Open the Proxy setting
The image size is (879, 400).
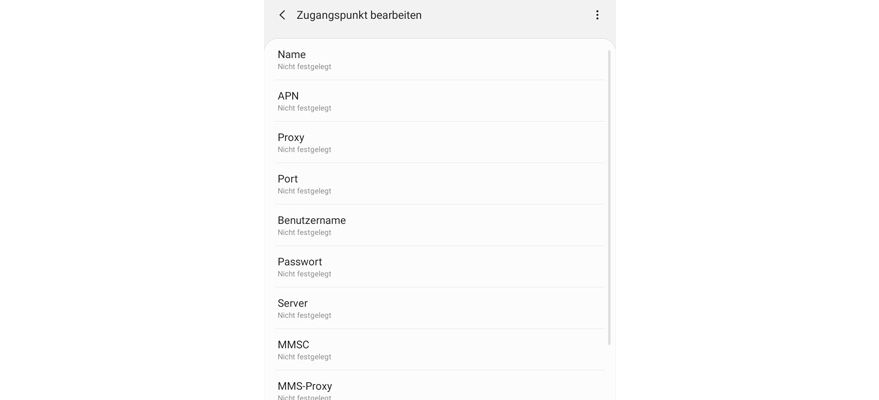pyautogui.click(x=440, y=143)
